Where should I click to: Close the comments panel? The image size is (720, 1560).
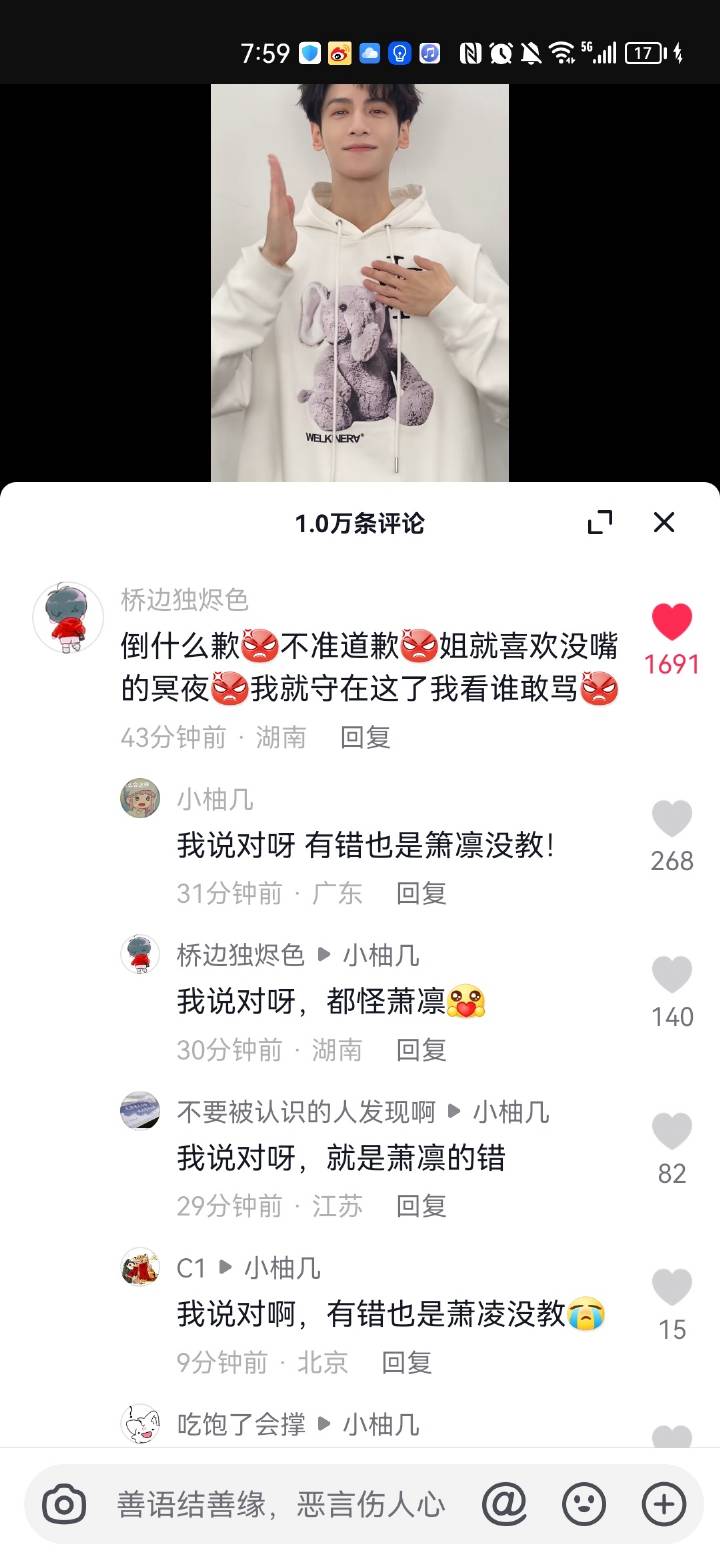point(664,522)
